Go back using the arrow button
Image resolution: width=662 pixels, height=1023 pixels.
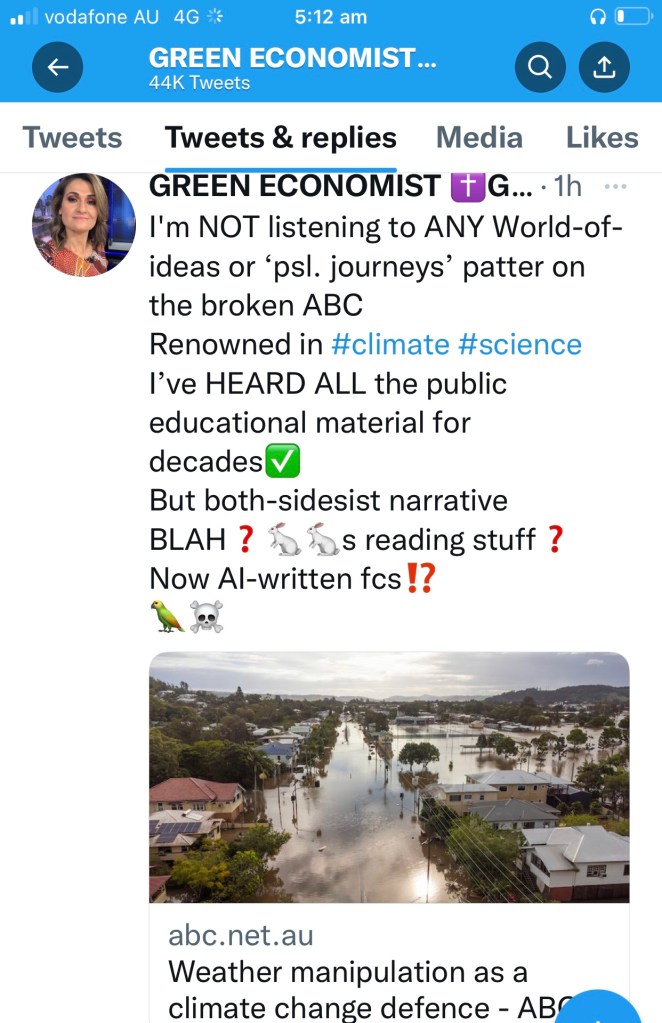pos(58,67)
